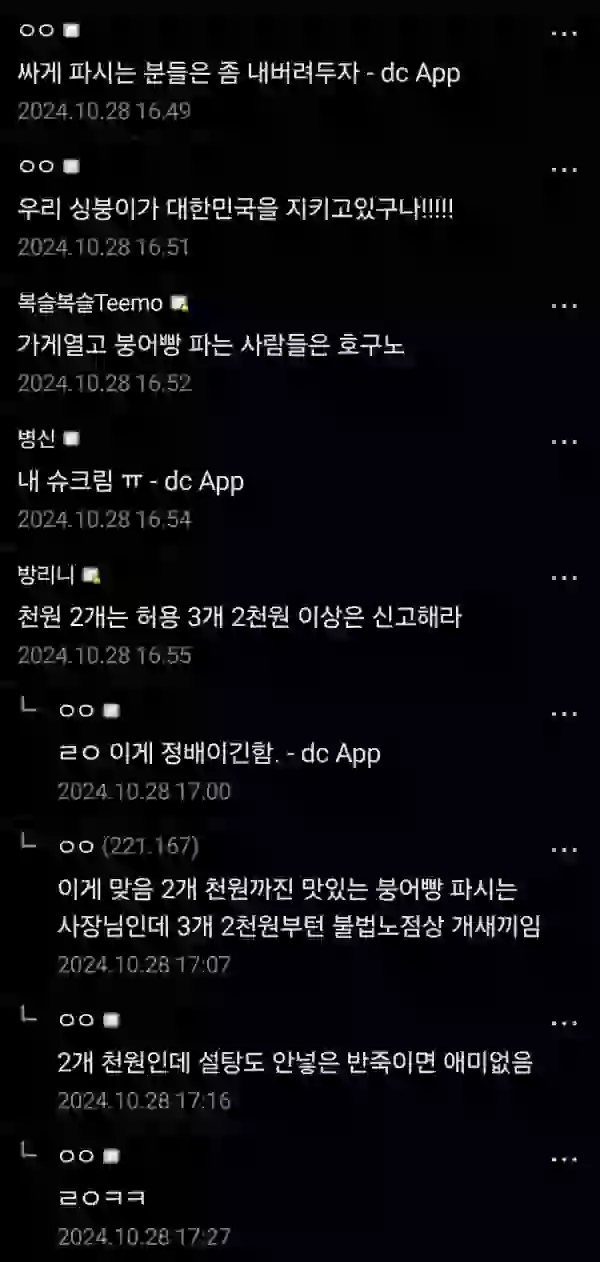Tap the three dots beside 복슬복슬Teemo's comment
The height and width of the screenshot is (1262, 600).
(x=564, y=306)
